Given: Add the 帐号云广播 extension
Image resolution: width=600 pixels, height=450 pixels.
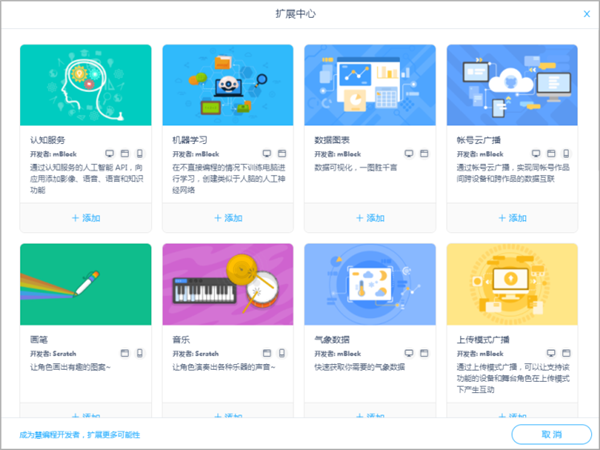Looking at the screenshot, I should (512, 217).
